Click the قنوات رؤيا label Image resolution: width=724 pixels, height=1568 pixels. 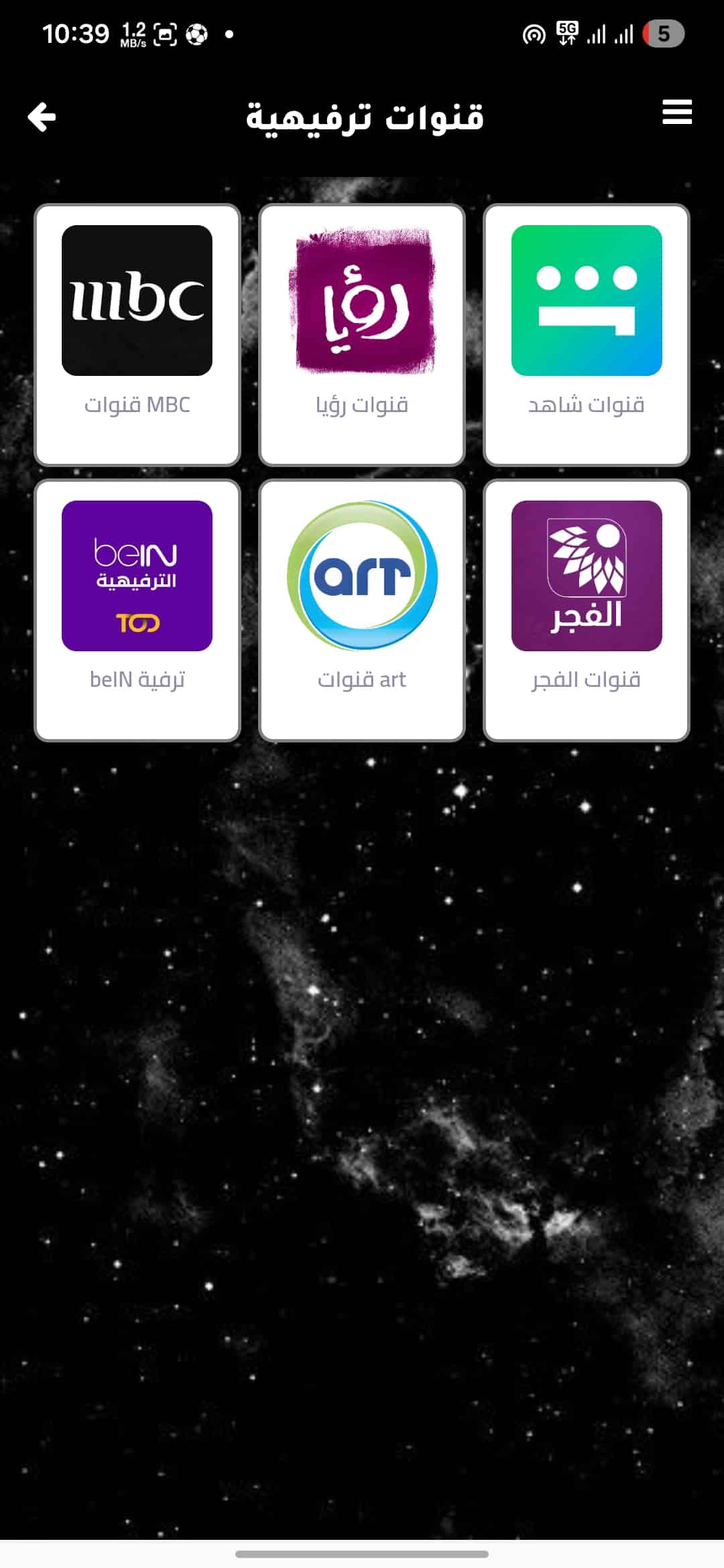[x=361, y=403]
